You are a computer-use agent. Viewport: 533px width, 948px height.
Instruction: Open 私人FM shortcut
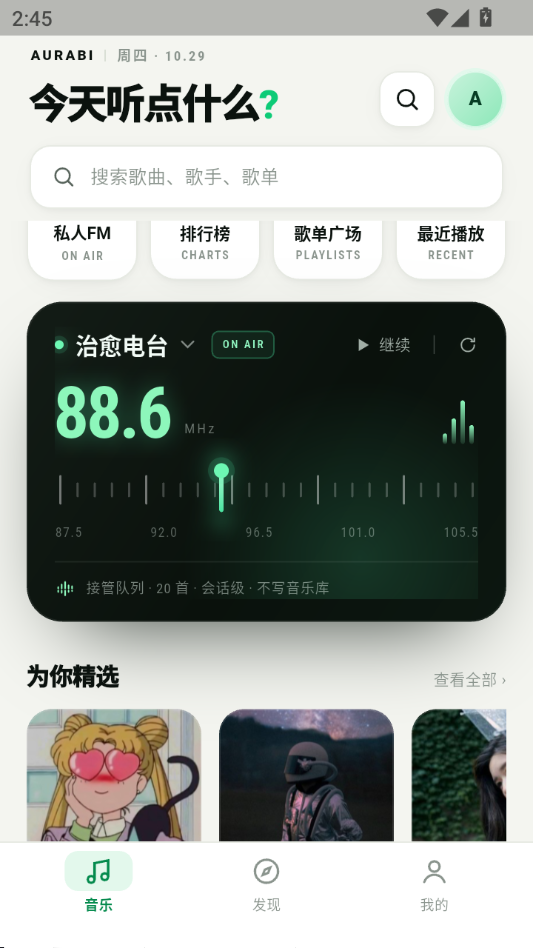(82, 250)
